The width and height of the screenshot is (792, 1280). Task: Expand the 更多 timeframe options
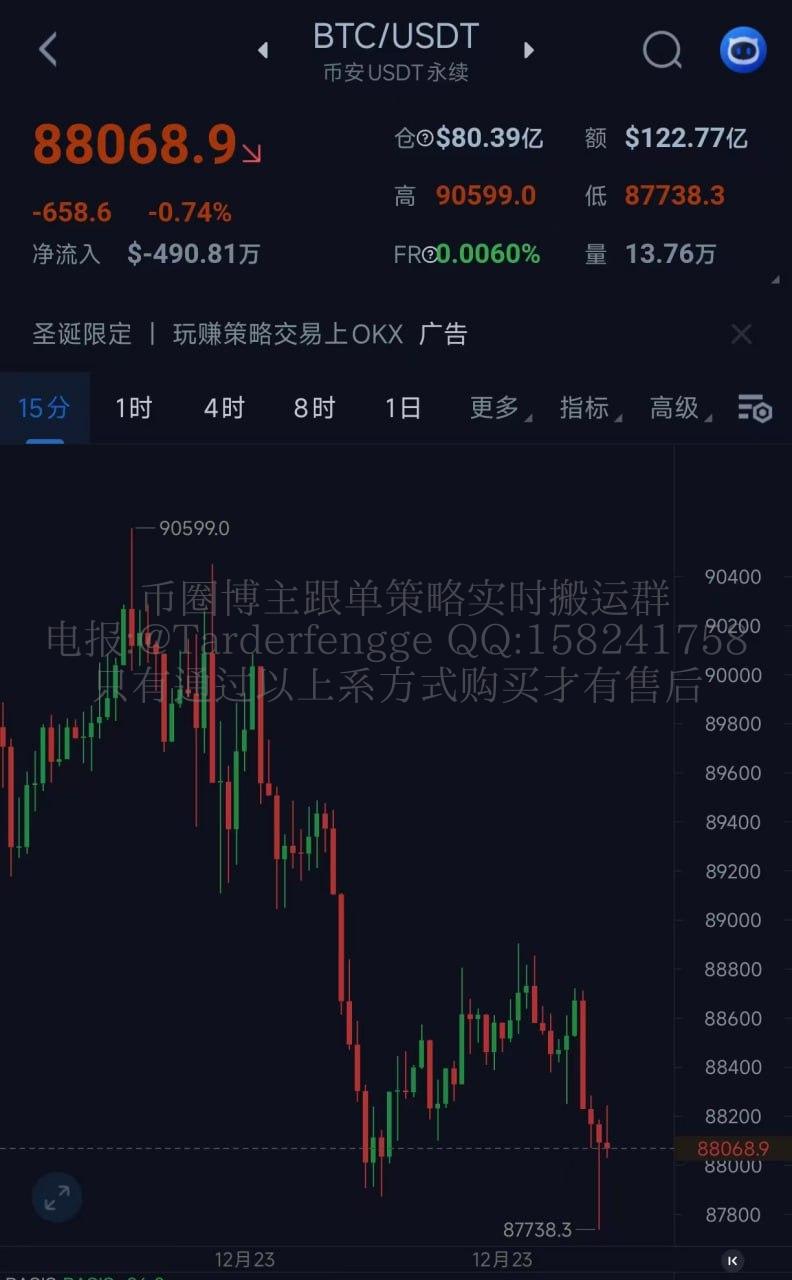tap(497, 408)
